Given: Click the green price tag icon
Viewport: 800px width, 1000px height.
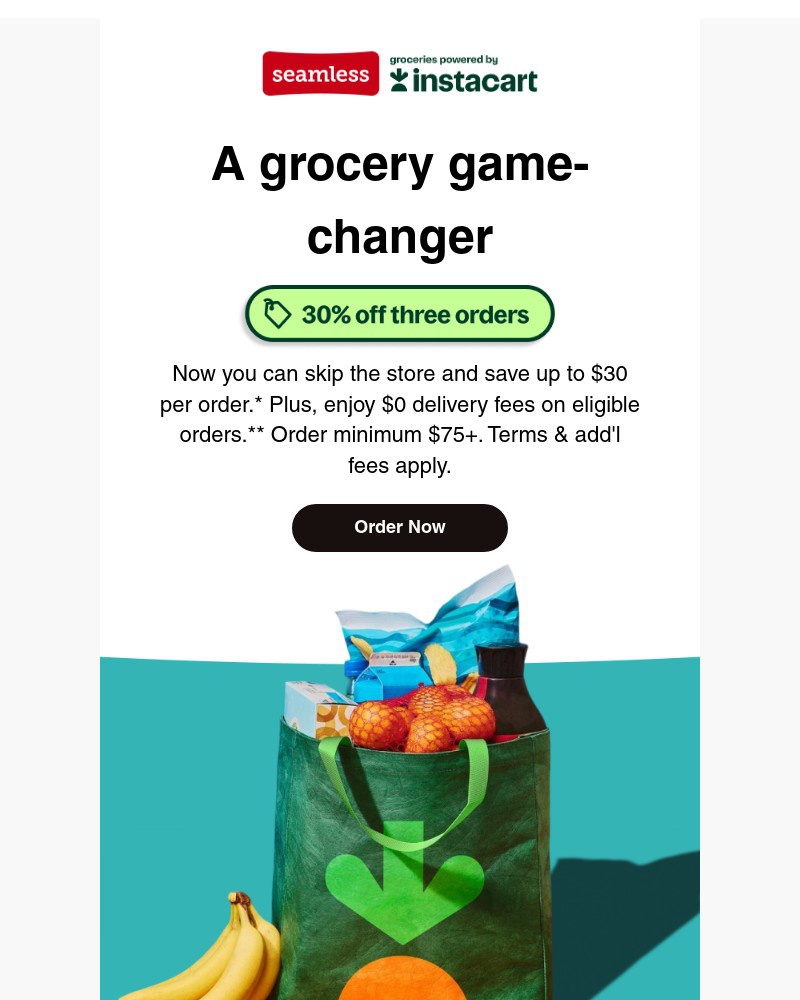Looking at the screenshot, I should point(277,314).
